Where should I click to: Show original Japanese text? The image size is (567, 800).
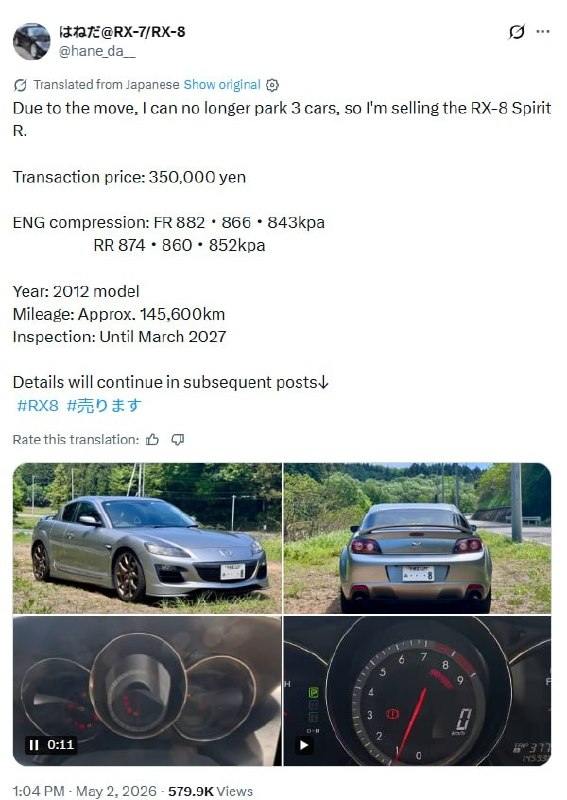[x=222, y=85]
